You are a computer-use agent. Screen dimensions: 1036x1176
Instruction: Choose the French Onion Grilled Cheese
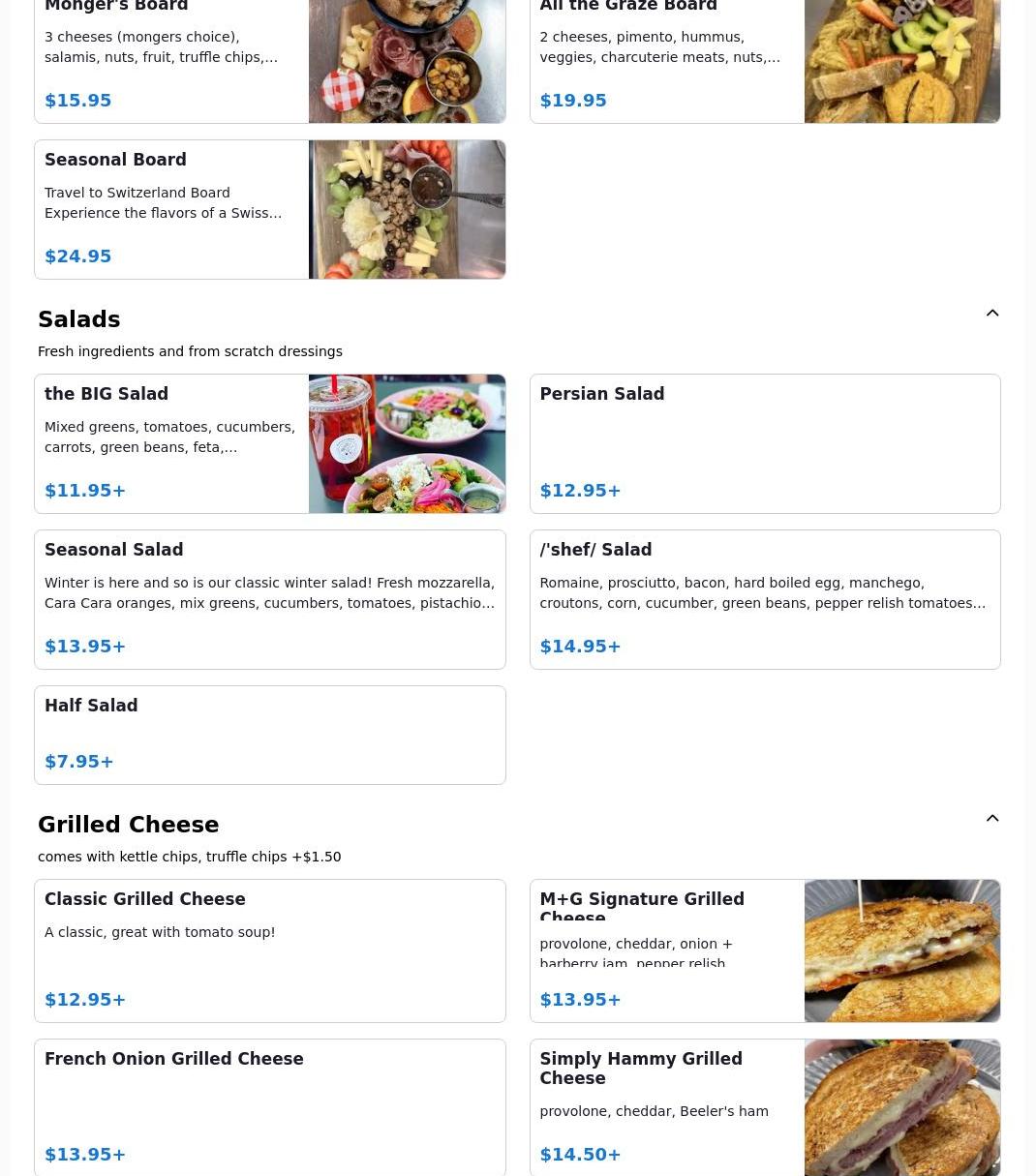pos(270,1108)
